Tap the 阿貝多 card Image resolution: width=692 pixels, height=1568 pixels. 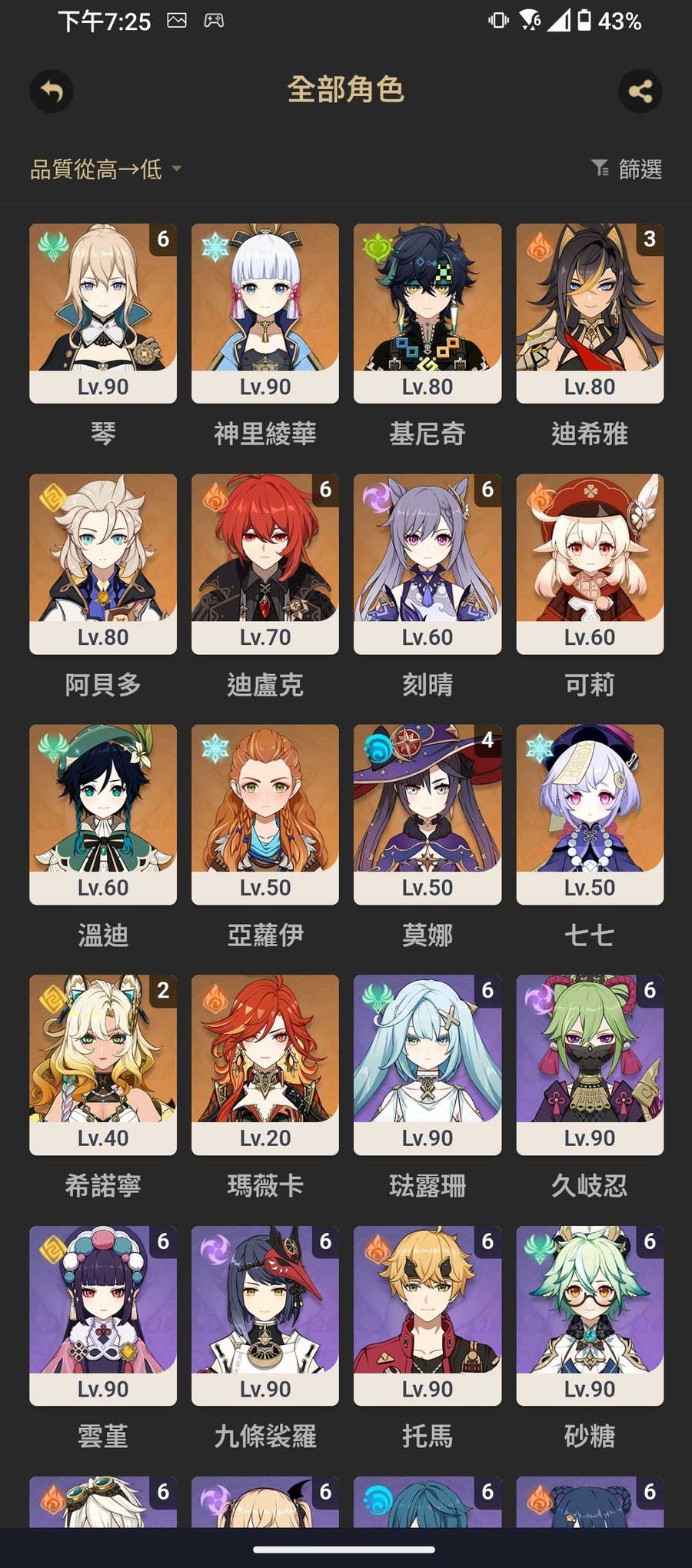tap(103, 563)
